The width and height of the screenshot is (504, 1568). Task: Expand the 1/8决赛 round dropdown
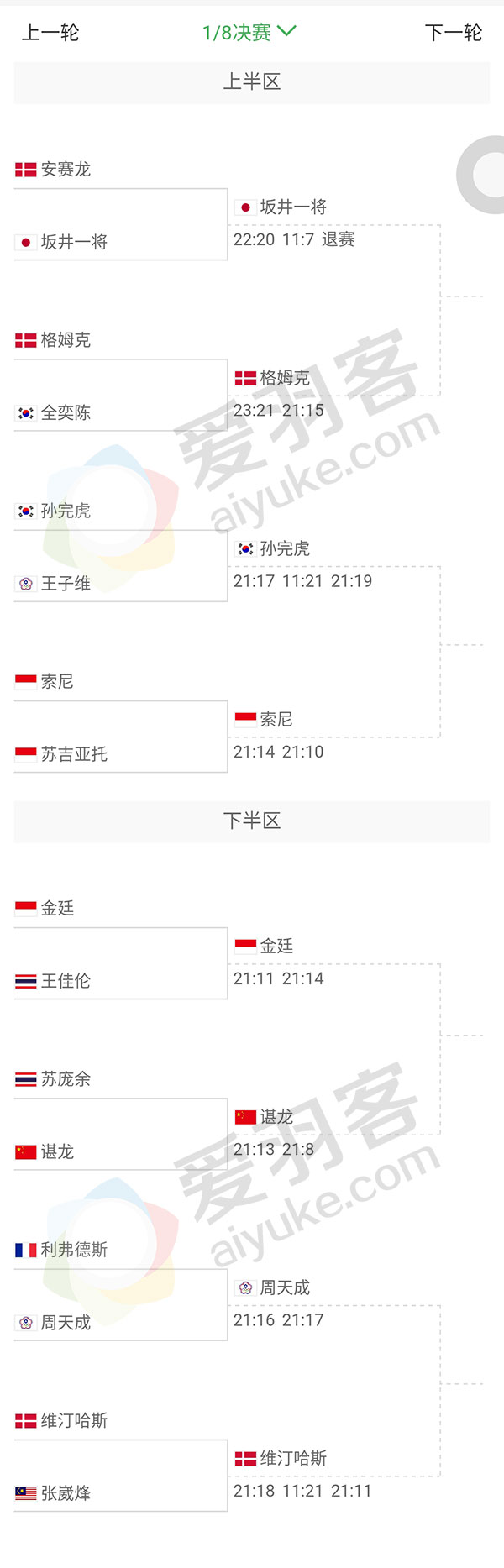click(249, 33)
